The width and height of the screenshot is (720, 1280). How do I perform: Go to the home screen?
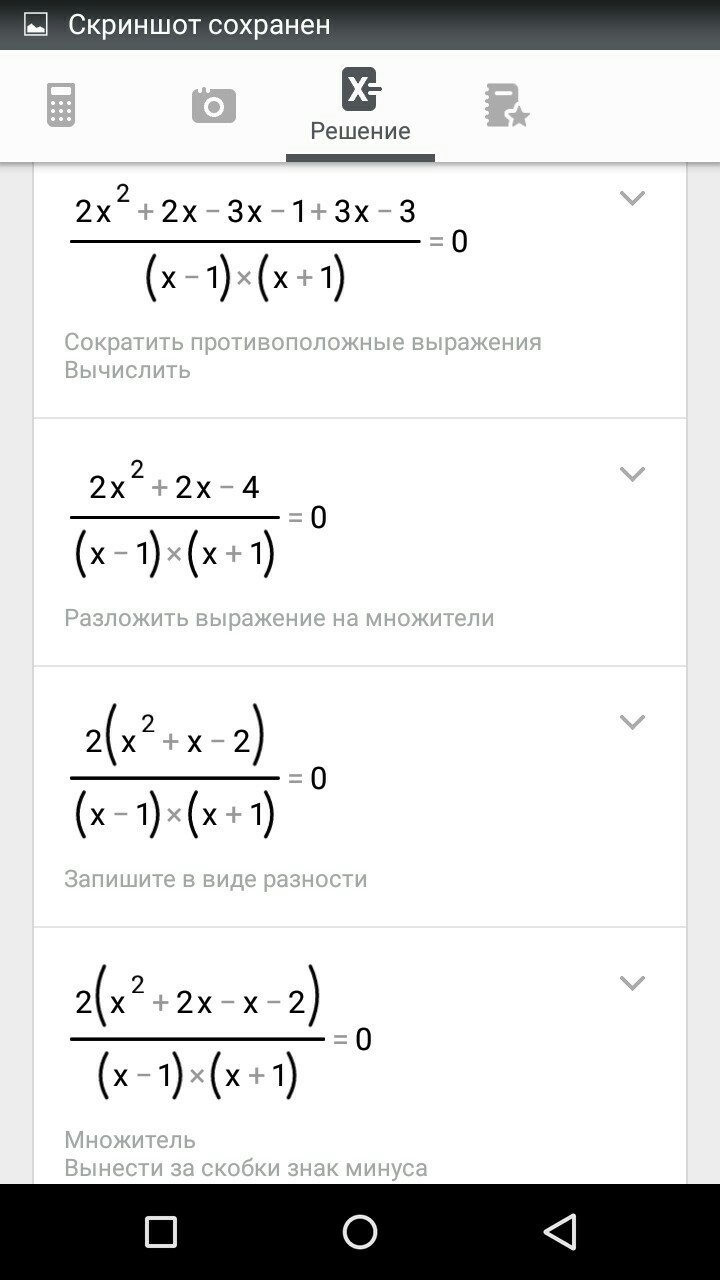(x=360, y=1231)
